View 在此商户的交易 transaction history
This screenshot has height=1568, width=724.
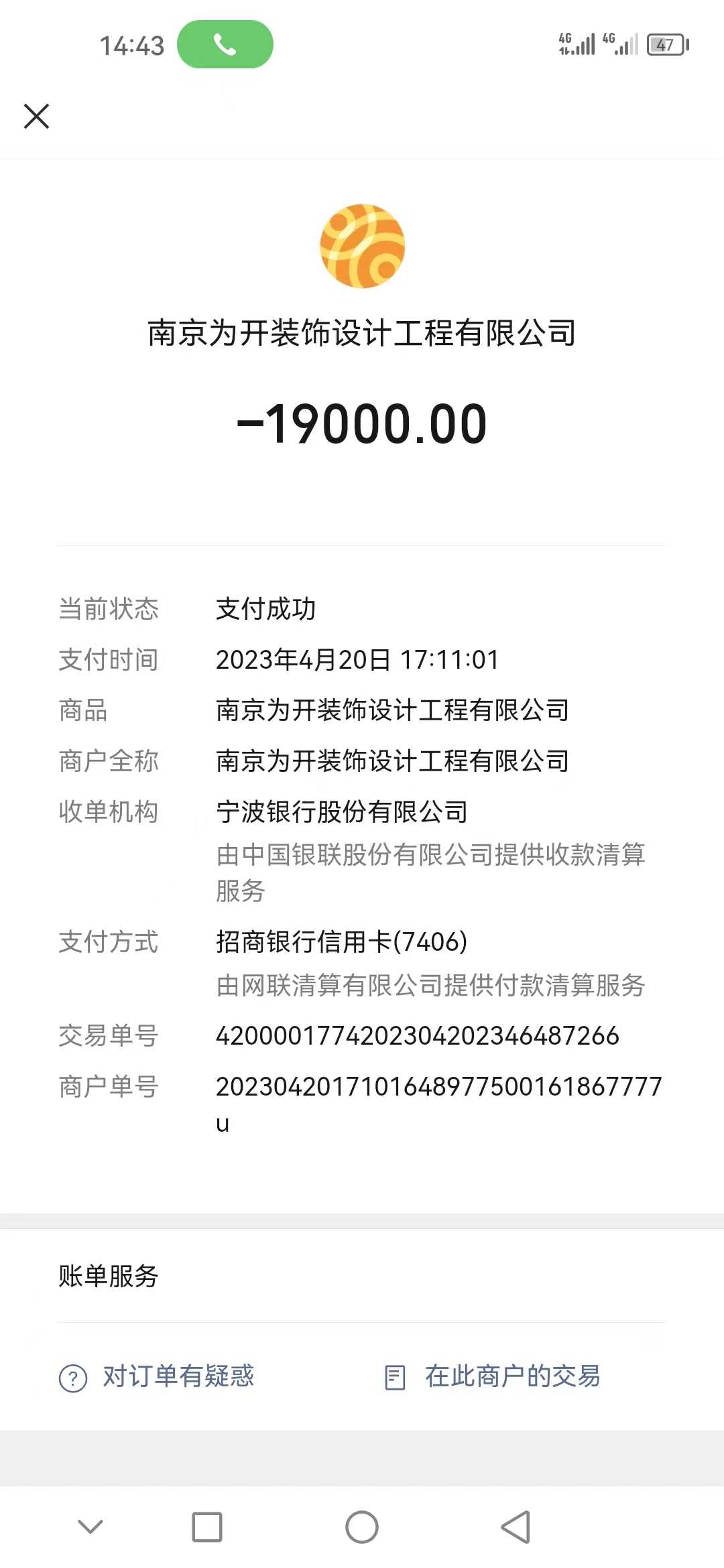tap(493, 1377)
